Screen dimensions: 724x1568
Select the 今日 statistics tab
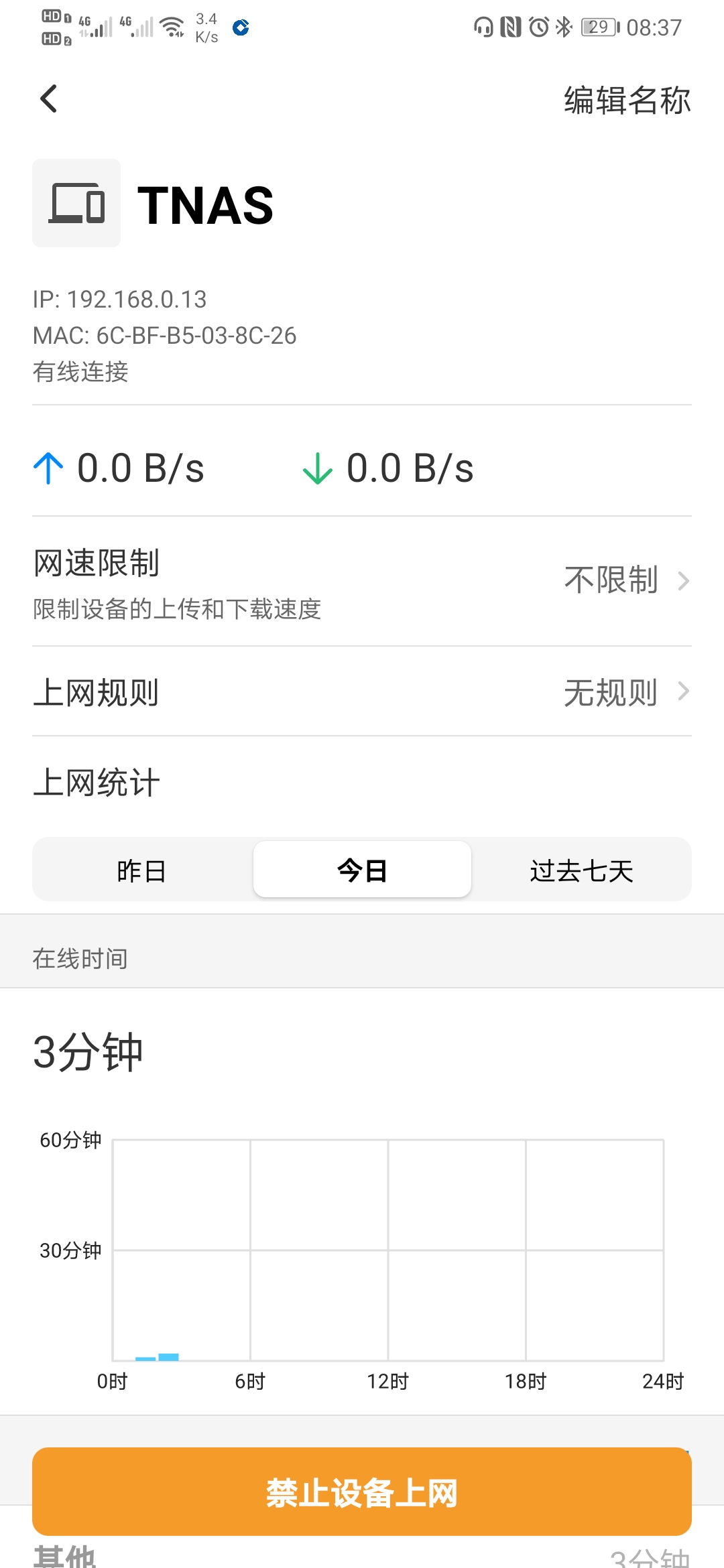pyautogui.click(x=362, y=870)
